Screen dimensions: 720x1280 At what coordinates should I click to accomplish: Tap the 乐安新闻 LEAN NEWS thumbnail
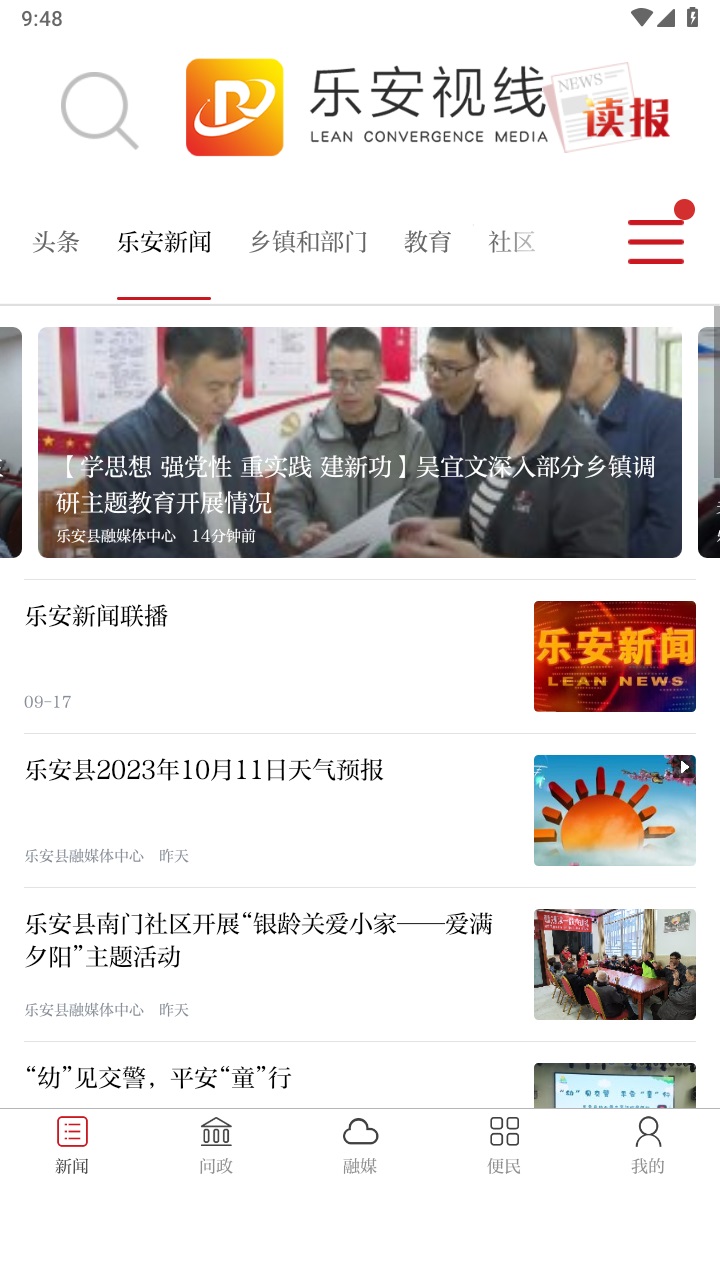coord(614,655)
